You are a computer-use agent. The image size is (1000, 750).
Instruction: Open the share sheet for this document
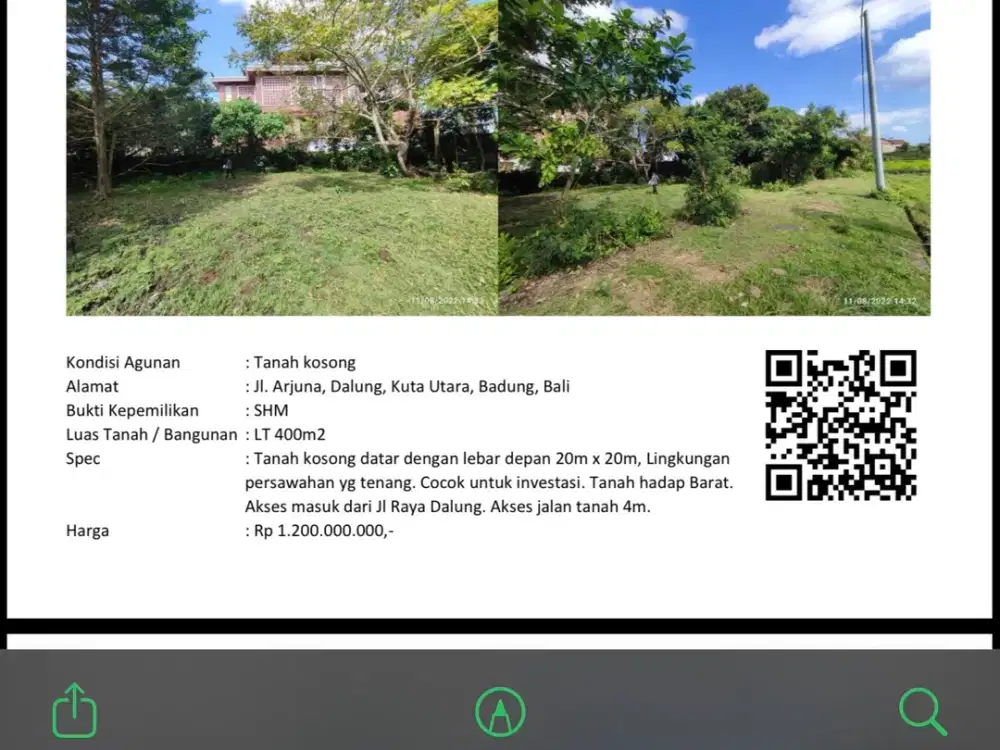[x=75, y=710]
